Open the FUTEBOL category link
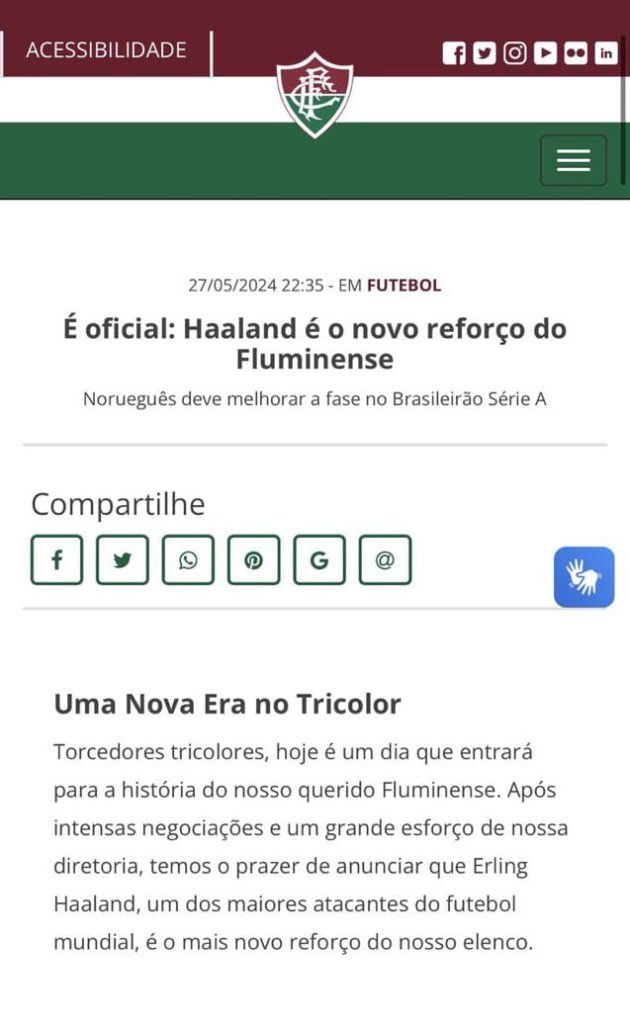 (404, 285)
